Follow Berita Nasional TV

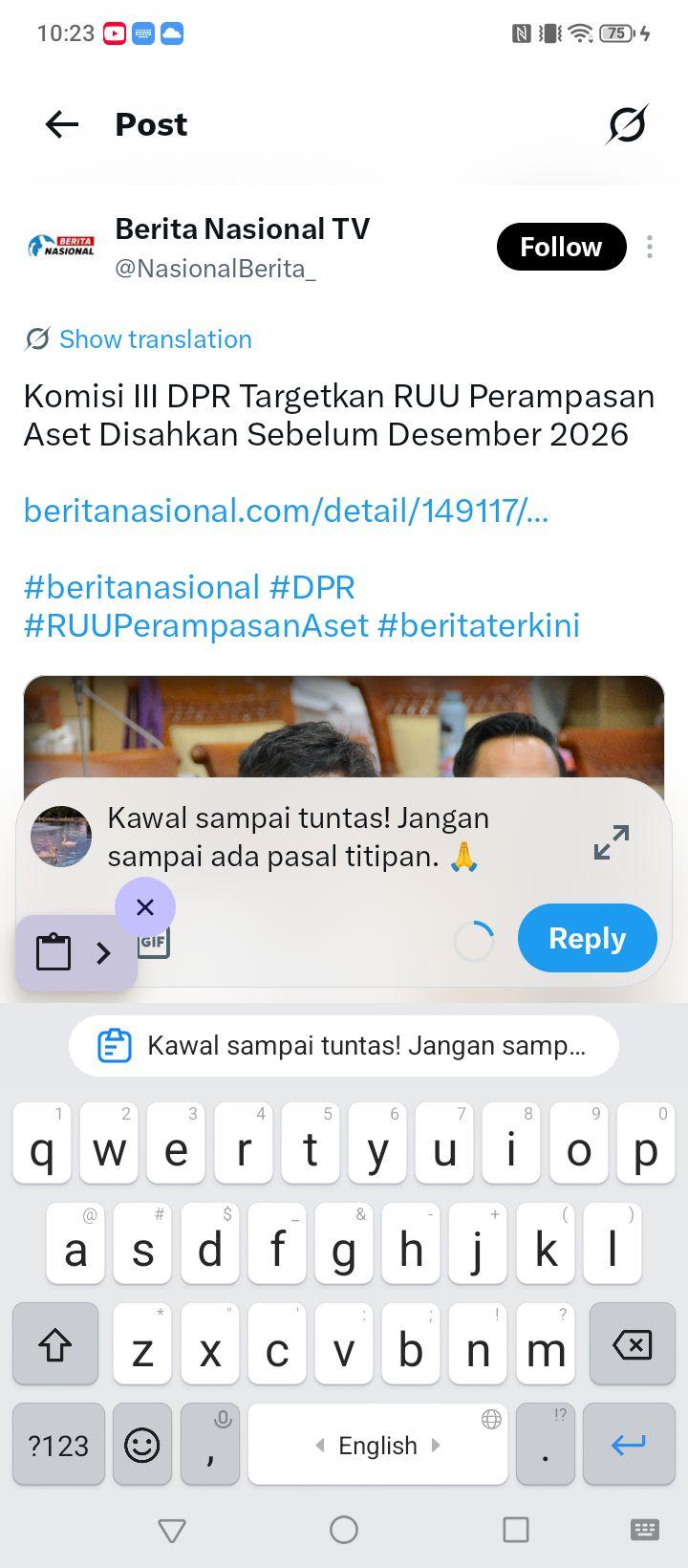pyautogui.click(x=561, y=247)
